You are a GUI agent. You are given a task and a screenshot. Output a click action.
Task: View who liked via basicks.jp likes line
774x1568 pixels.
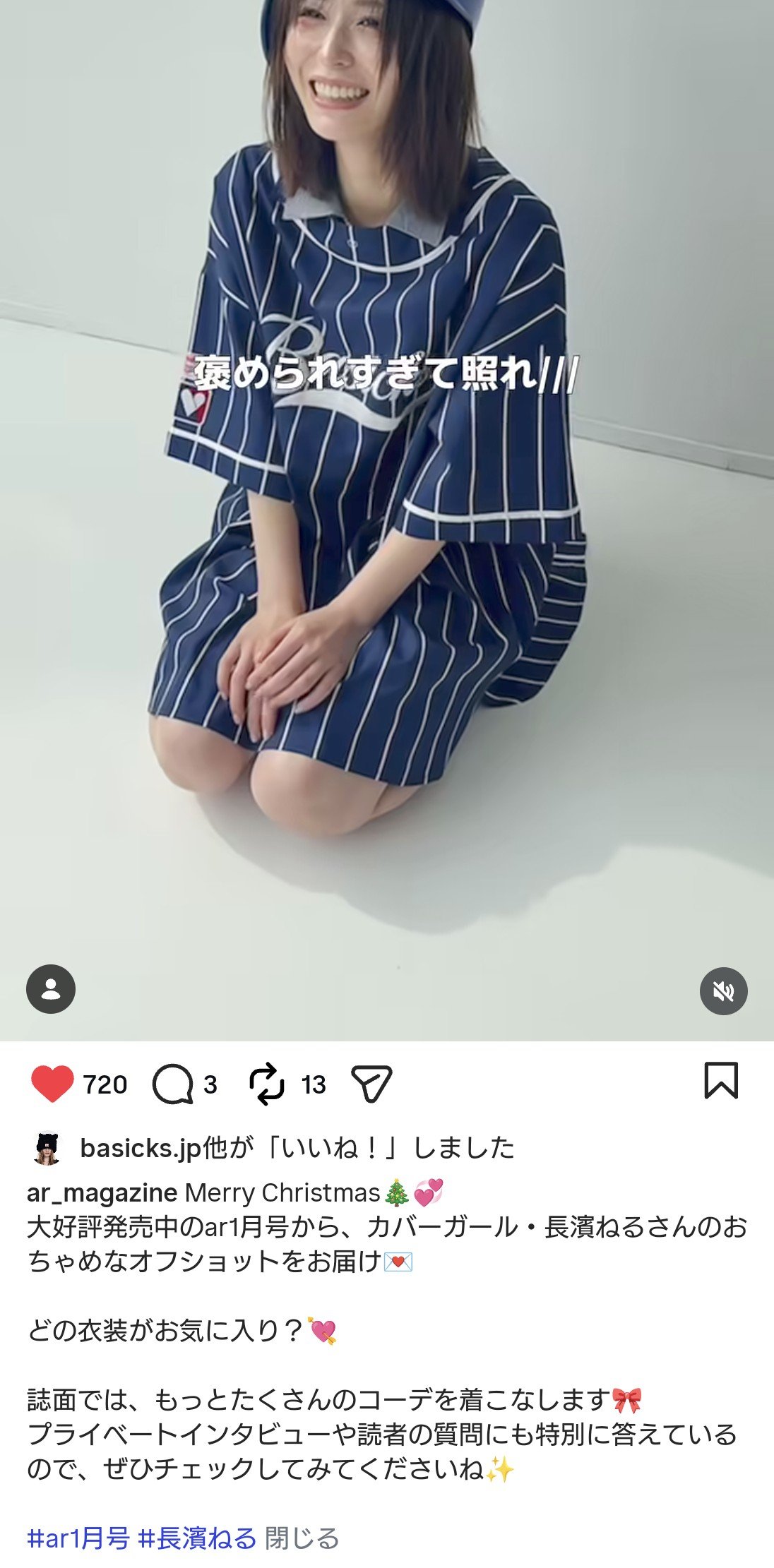(297, 1148)
